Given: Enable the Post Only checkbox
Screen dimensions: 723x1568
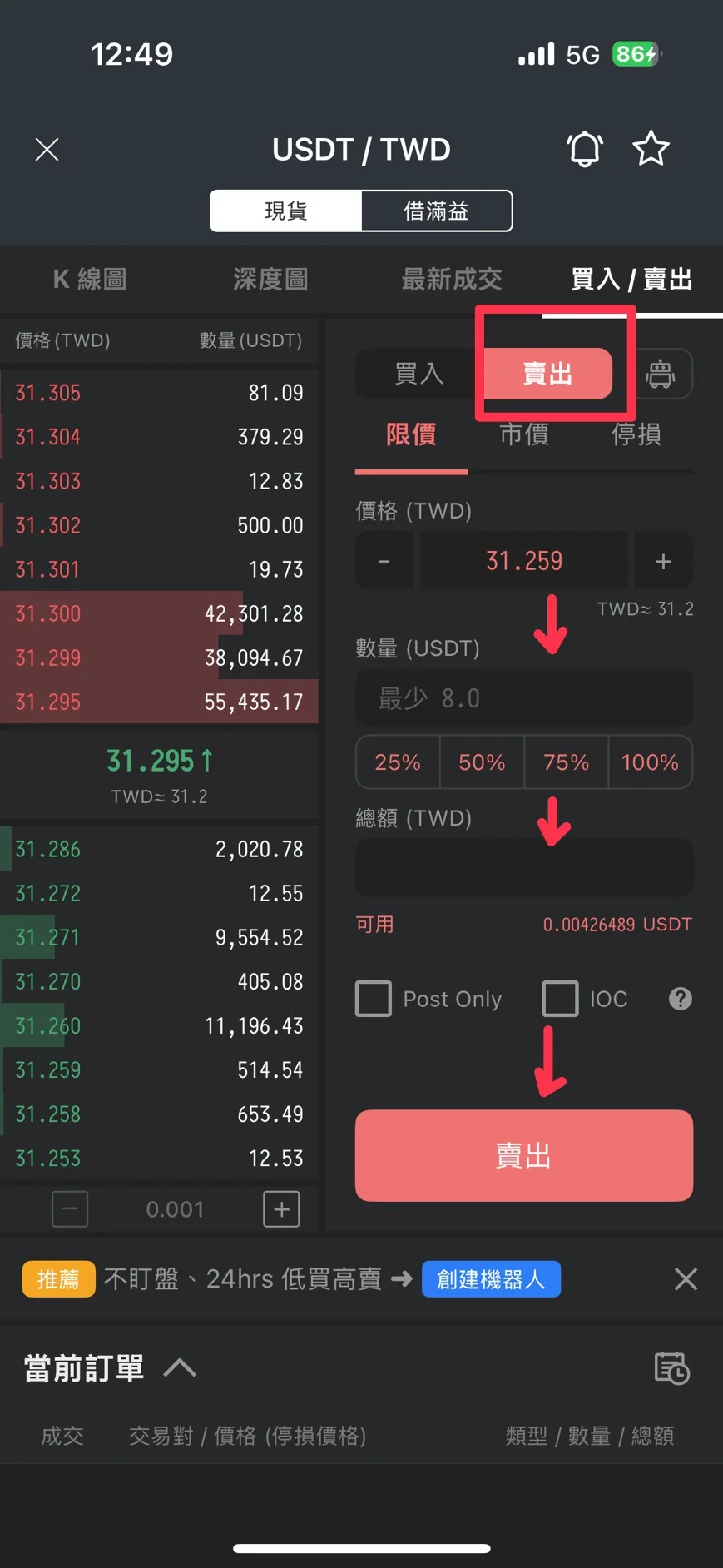Looking at the screenshot, I should [x=374, y=999].
